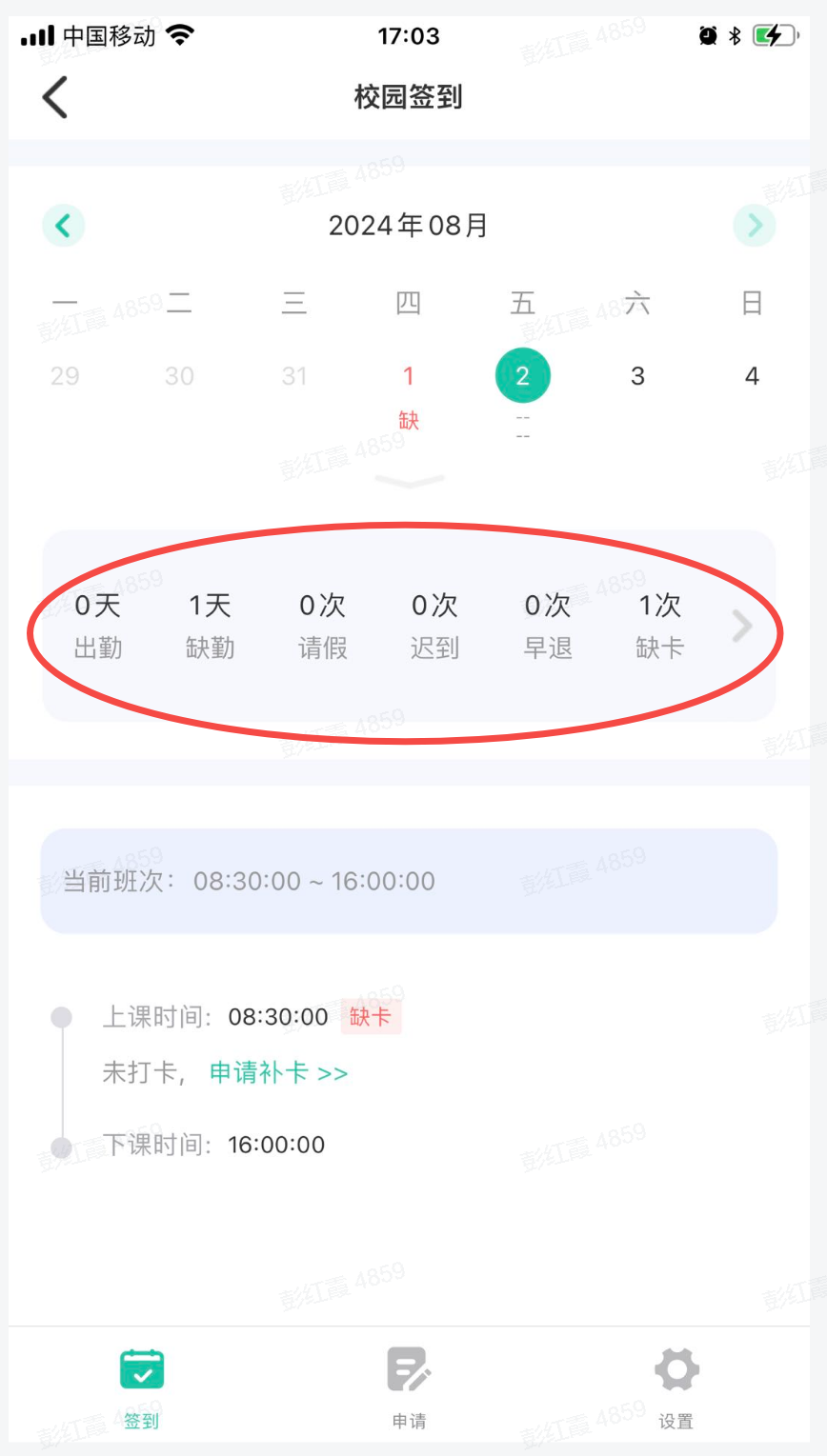The width and height of the screenshot is (827, 1456).
Task: Select August 4 in calendar
Action: click(752, 377)
